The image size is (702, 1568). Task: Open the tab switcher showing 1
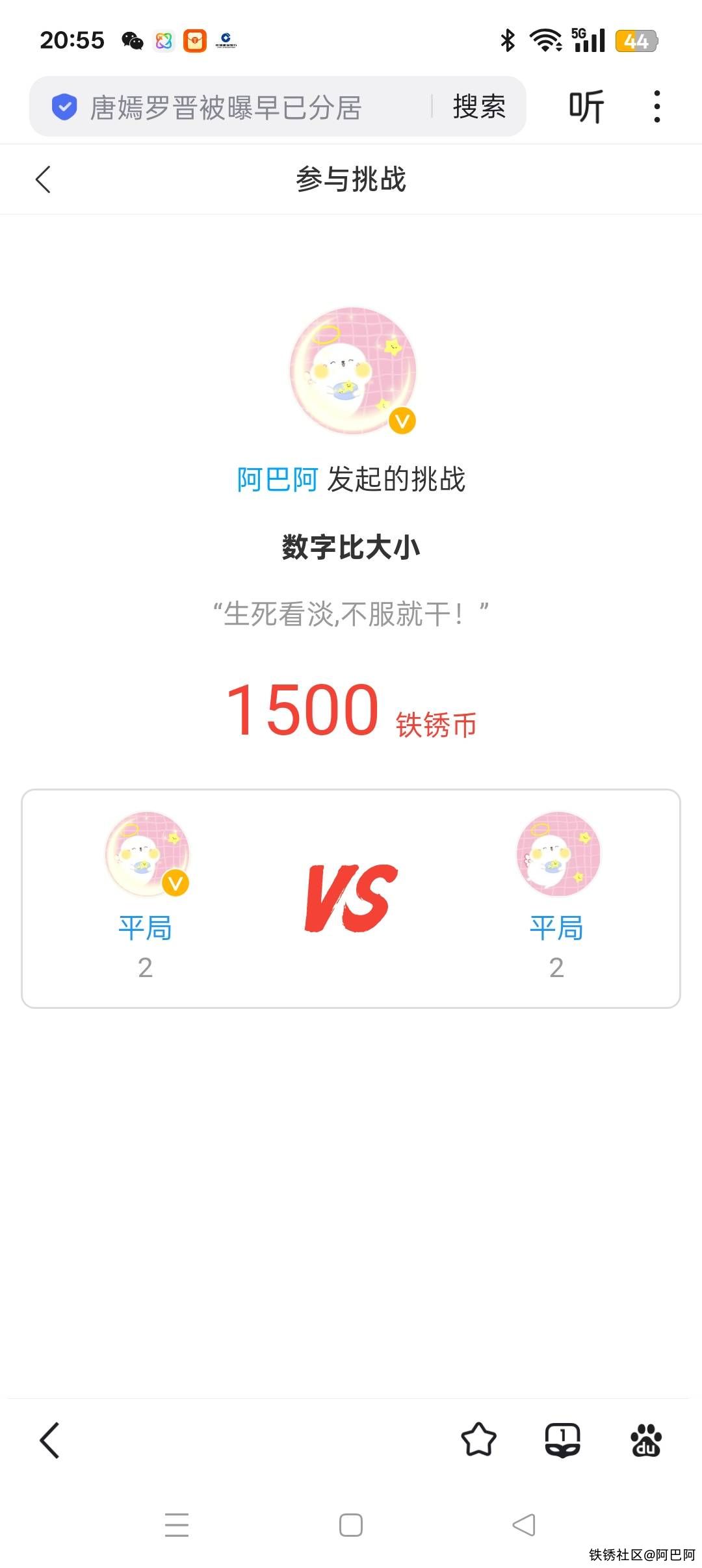coord(562,1440)
